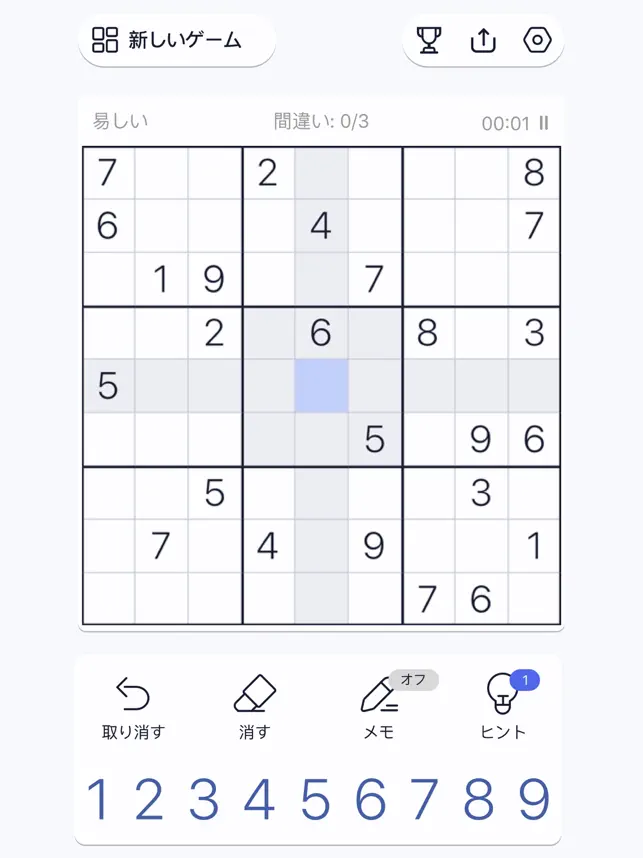
Task: Enter number 4 from the number pad
Action: [259, 799]
